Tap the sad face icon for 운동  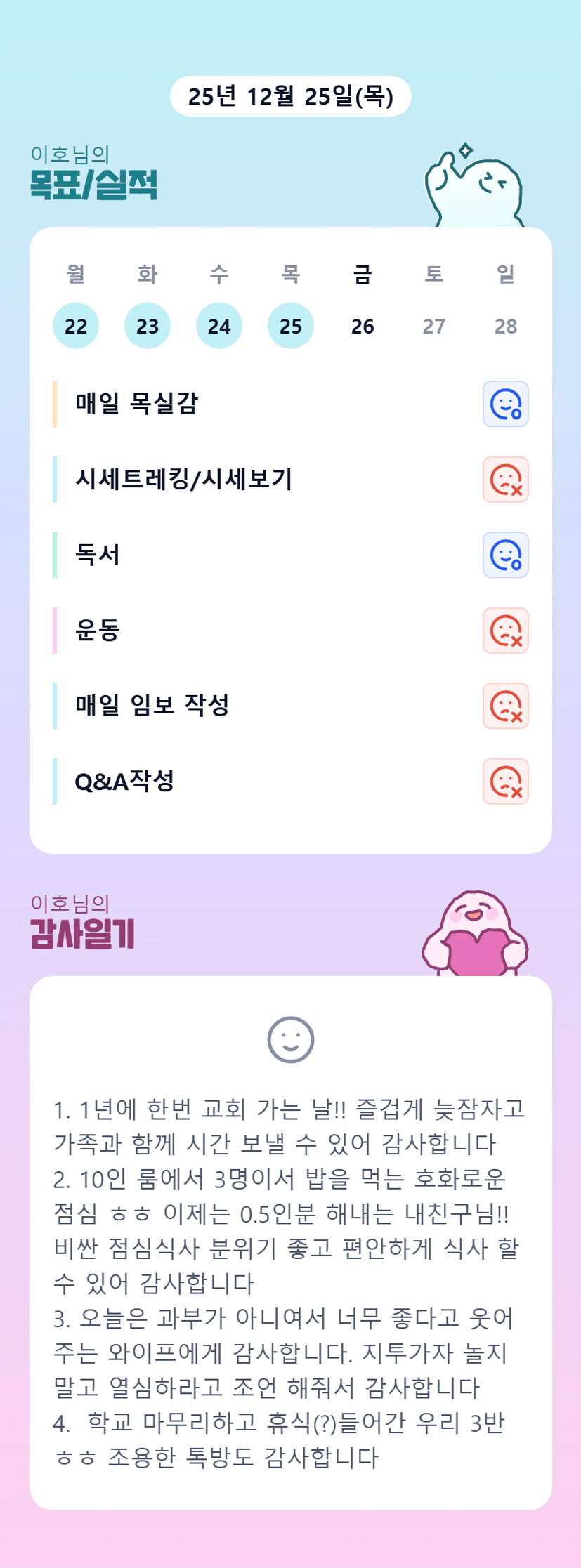click(506, 631)
